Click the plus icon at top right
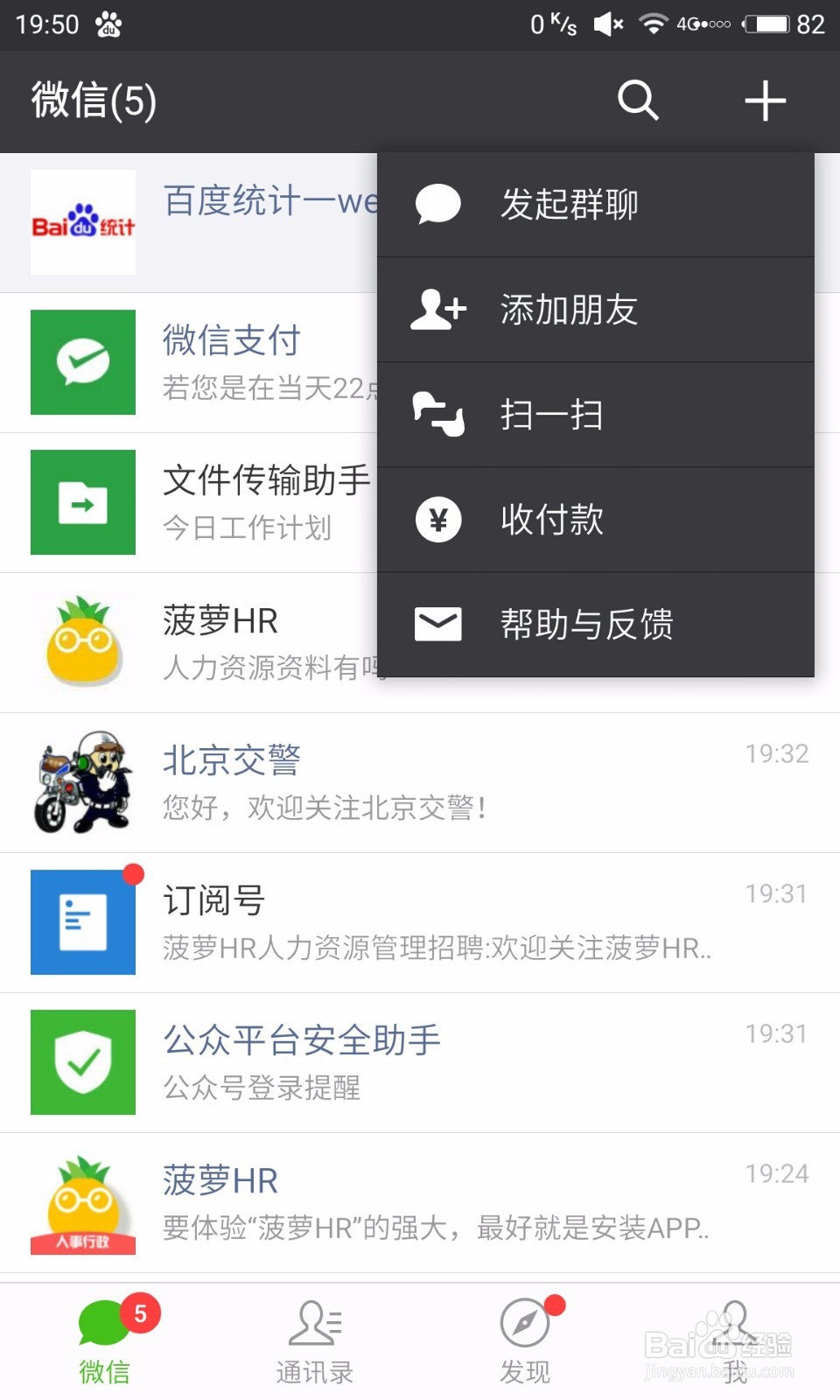840x1400 pixels. coord(765,101)
